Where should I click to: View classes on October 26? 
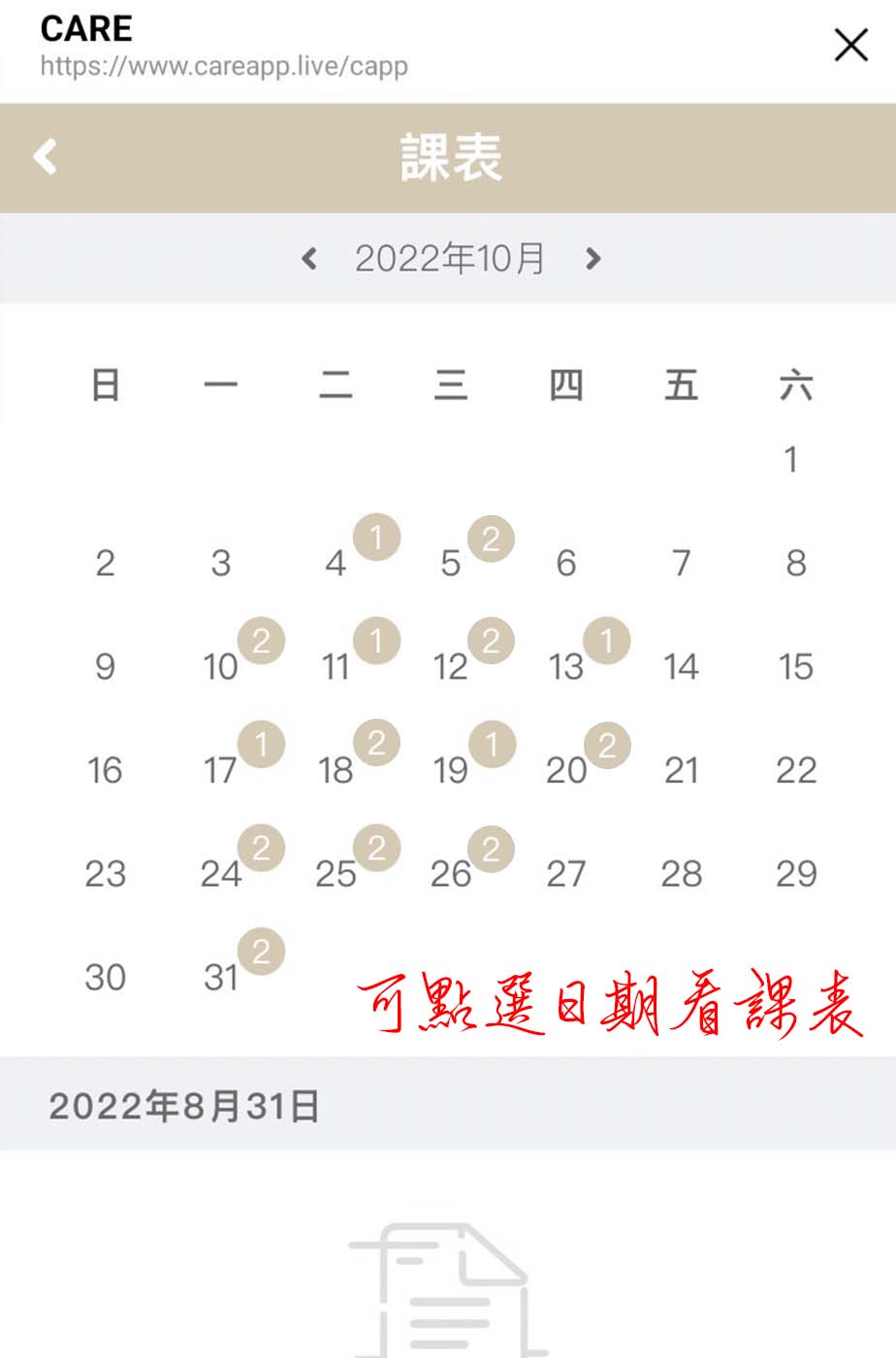tap(451, 874)
